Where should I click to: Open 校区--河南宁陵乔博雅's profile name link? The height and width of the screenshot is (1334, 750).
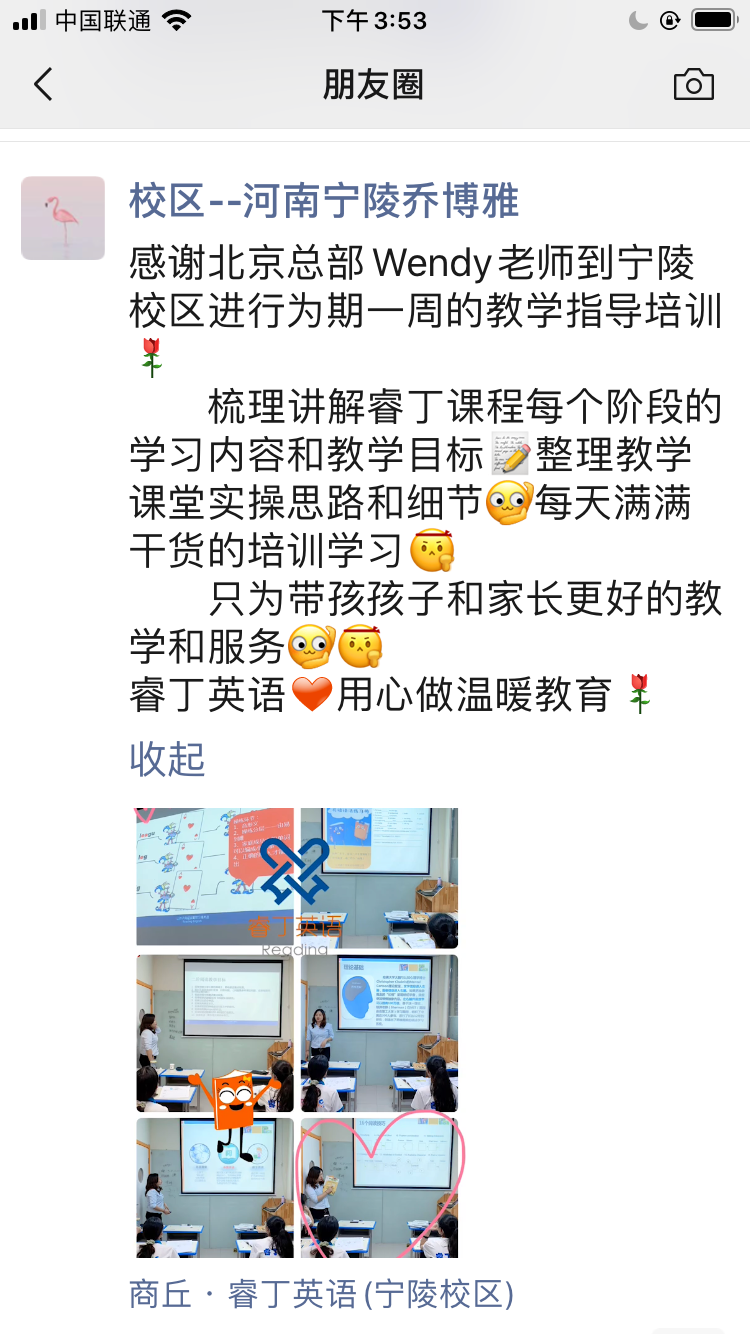coord(324,202)
